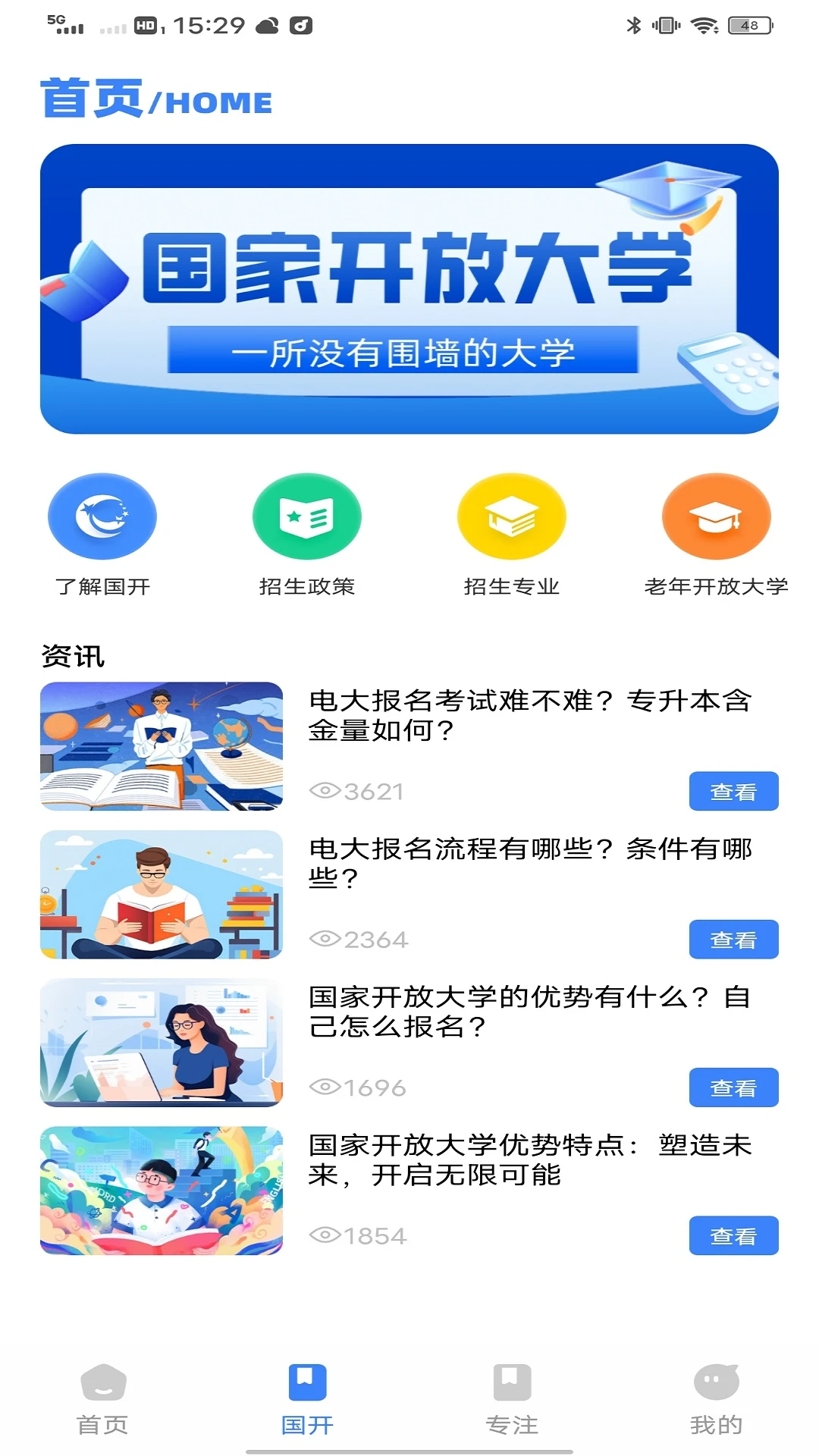
Task: Tap the 招生政策 green book icon
Action: pos(306,515)
